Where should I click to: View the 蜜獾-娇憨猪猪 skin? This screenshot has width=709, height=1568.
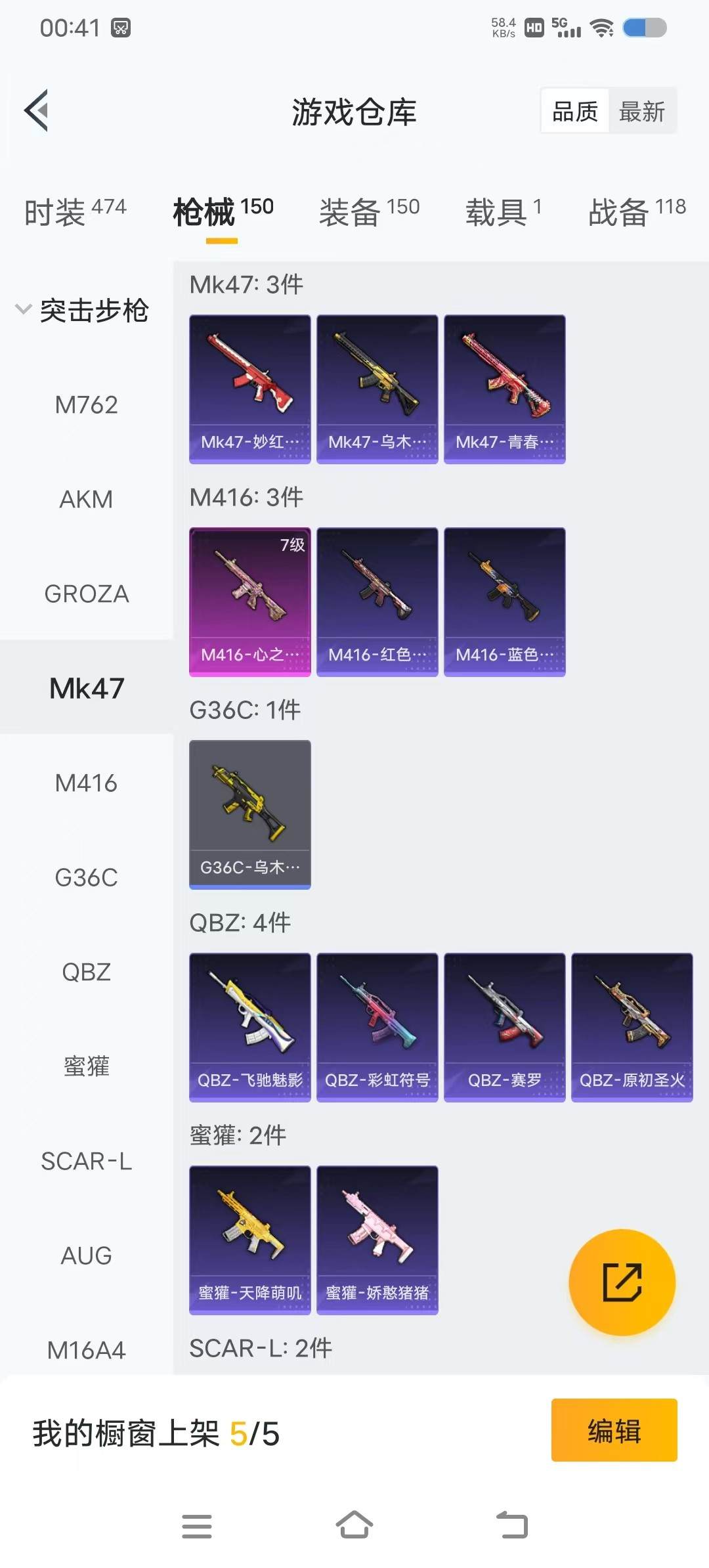[377, 1240]
